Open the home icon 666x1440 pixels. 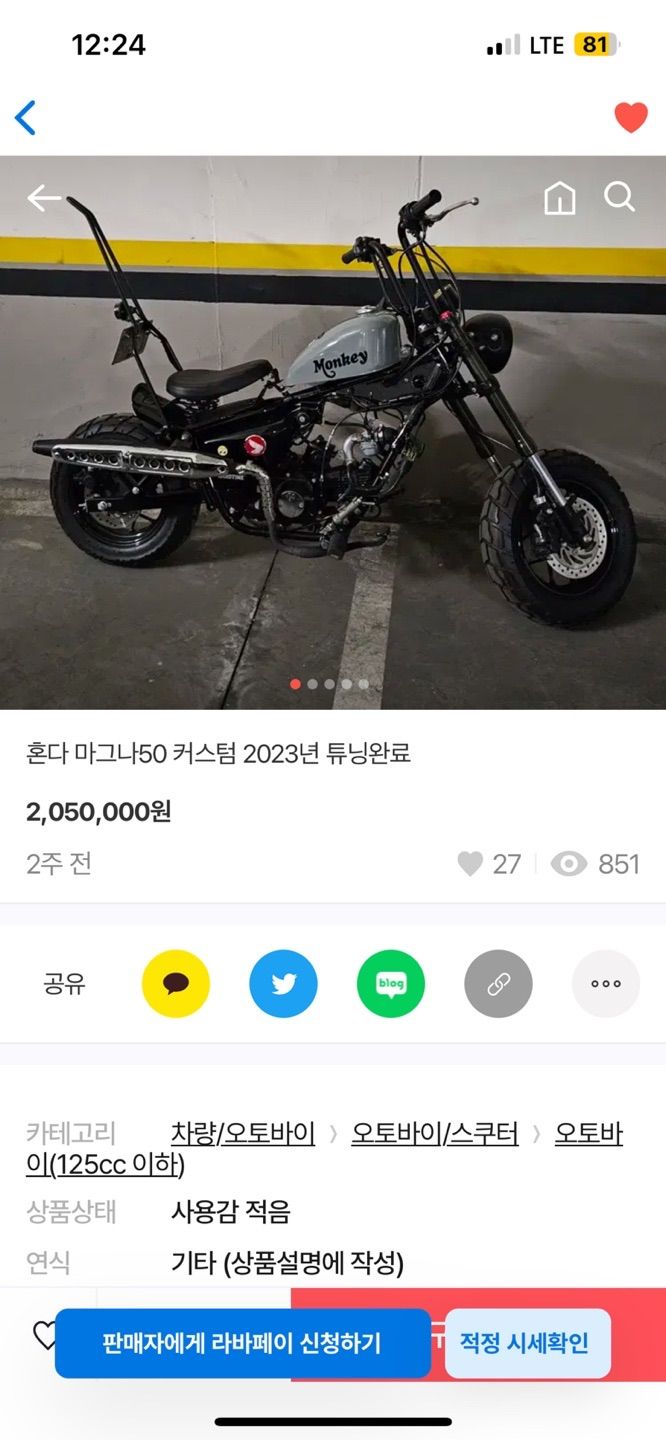(x=559, y=198)
